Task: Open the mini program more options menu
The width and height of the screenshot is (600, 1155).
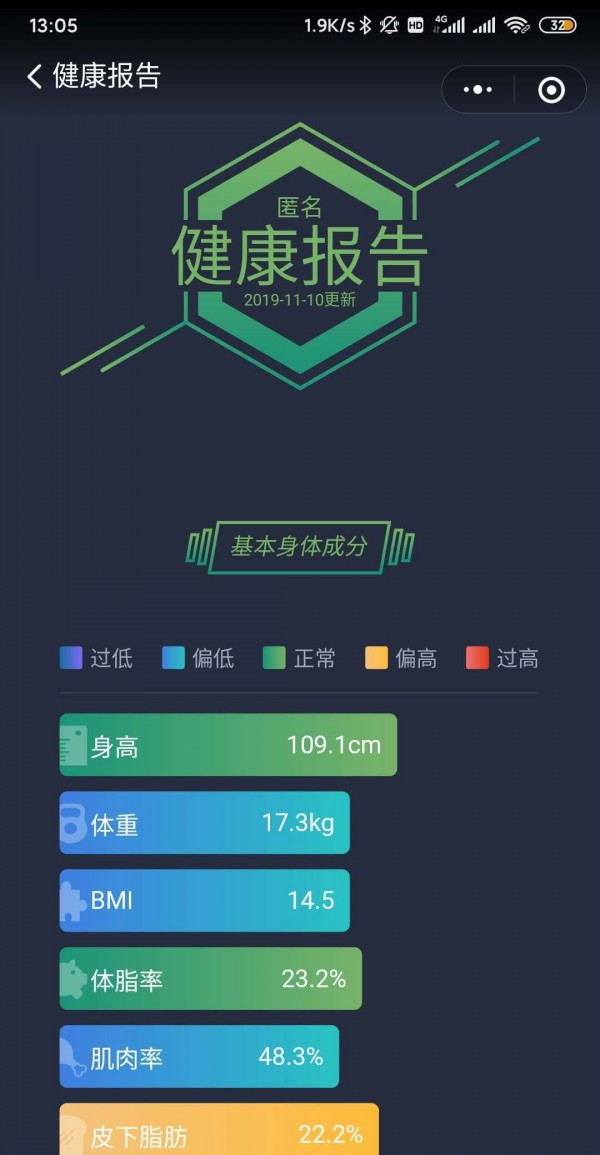Action: (x=478, y=90)
